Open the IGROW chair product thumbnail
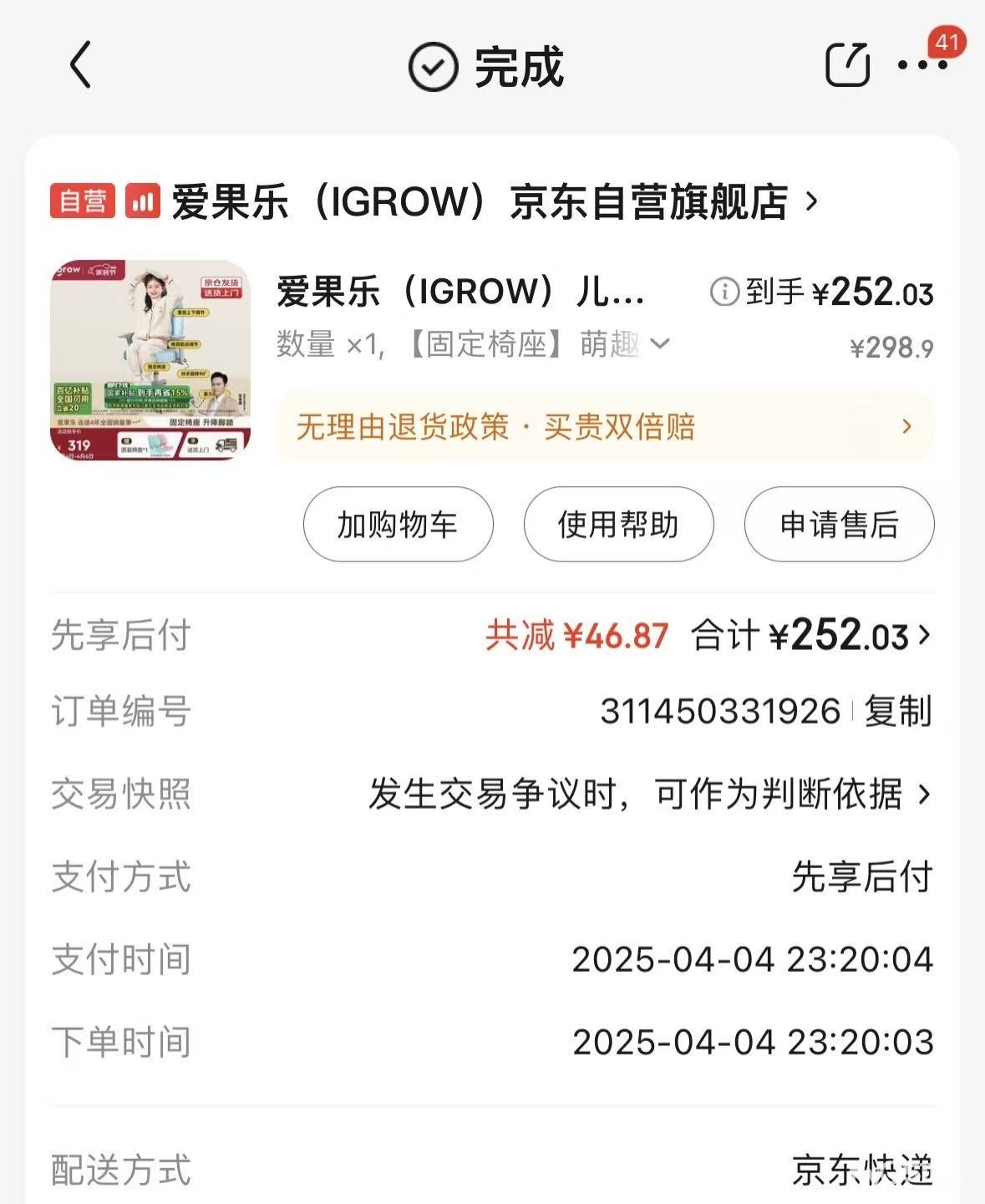985x1204 pixels. point(150,360)
